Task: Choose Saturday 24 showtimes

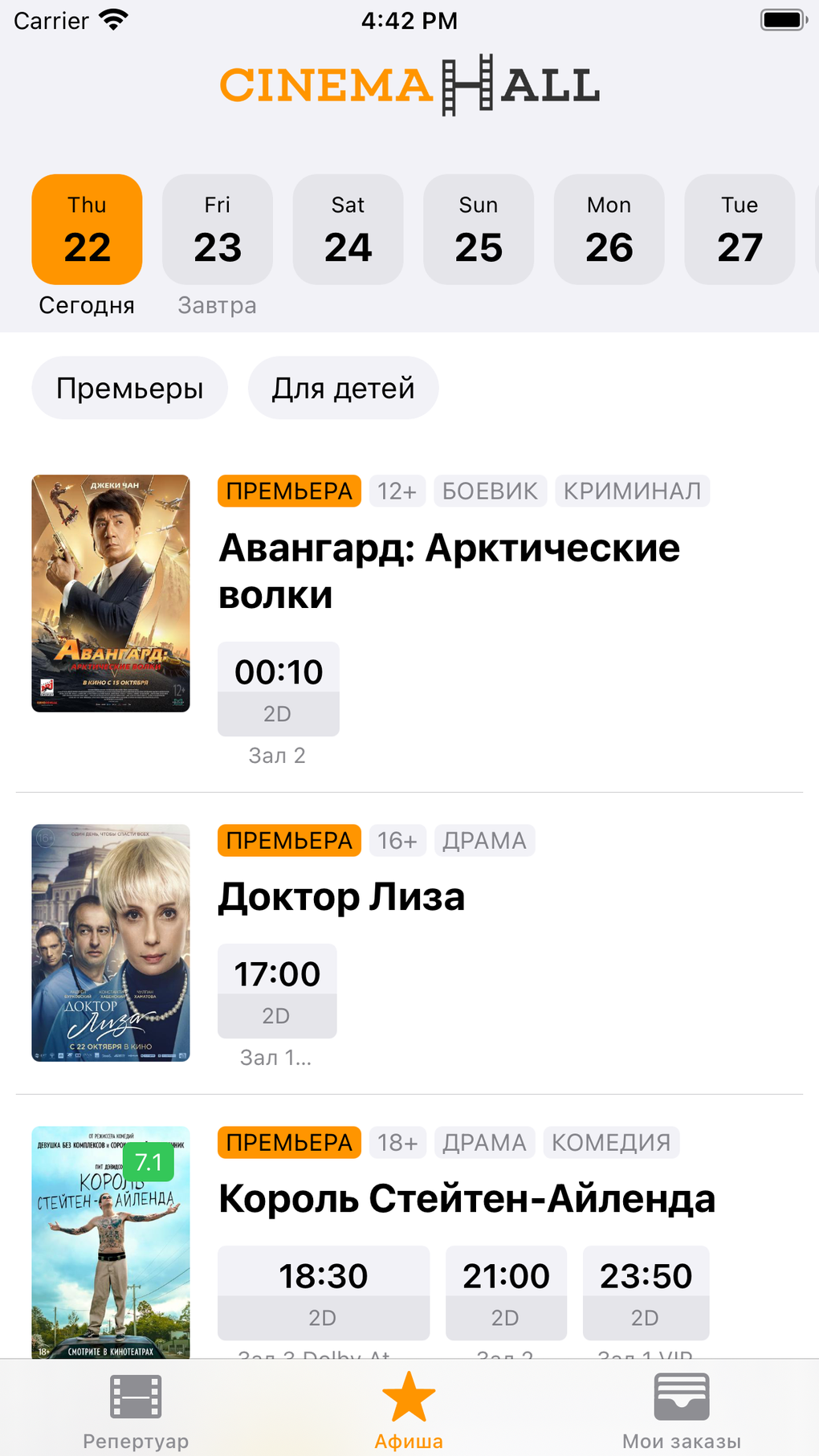Action: pos(348,230)
